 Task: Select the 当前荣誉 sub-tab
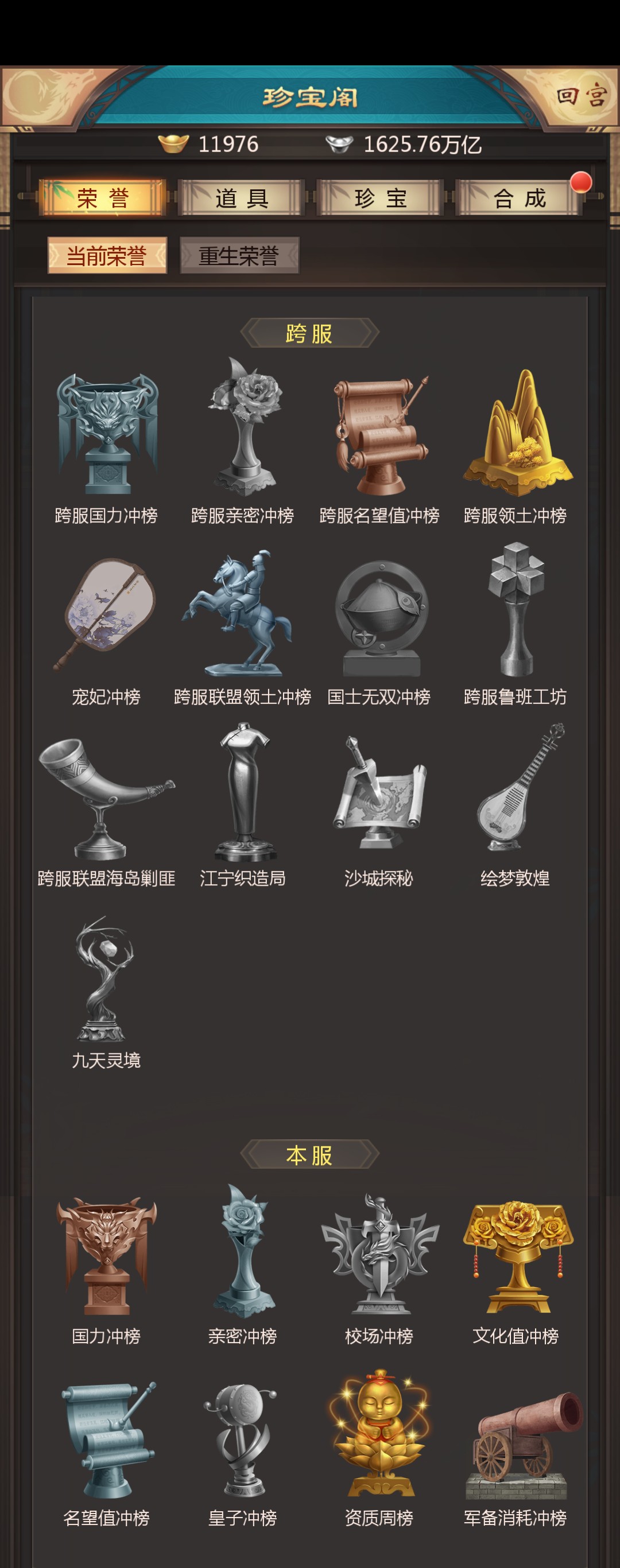(x=107, y=256)
